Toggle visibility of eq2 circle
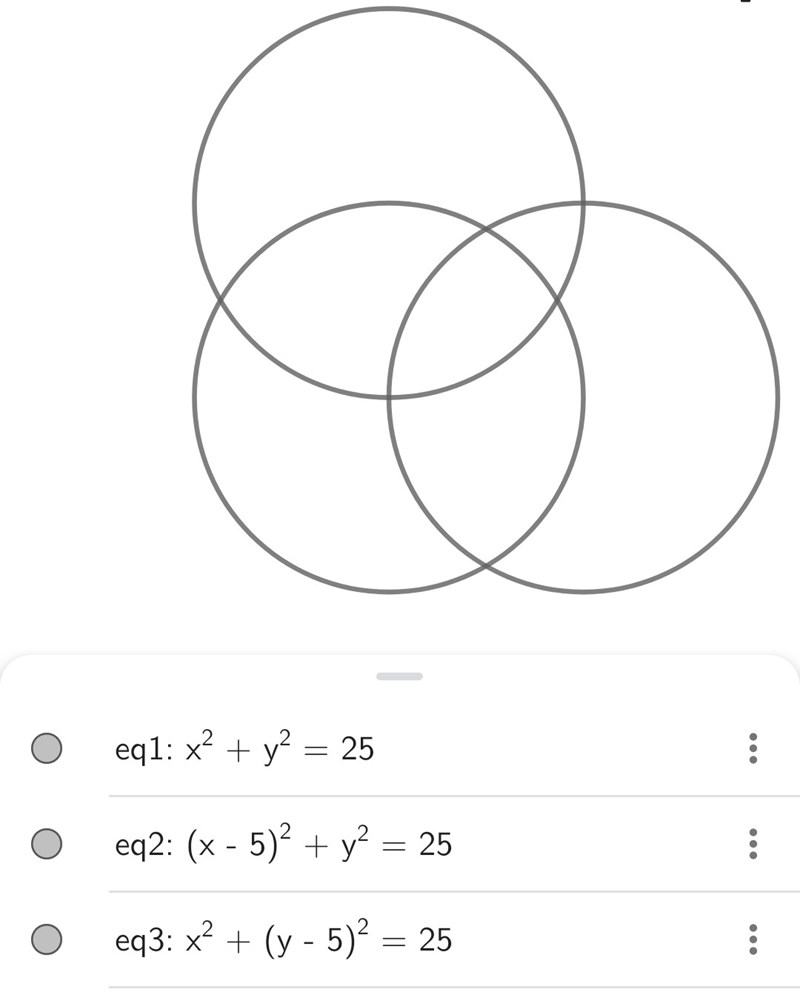 coord(47,844)
